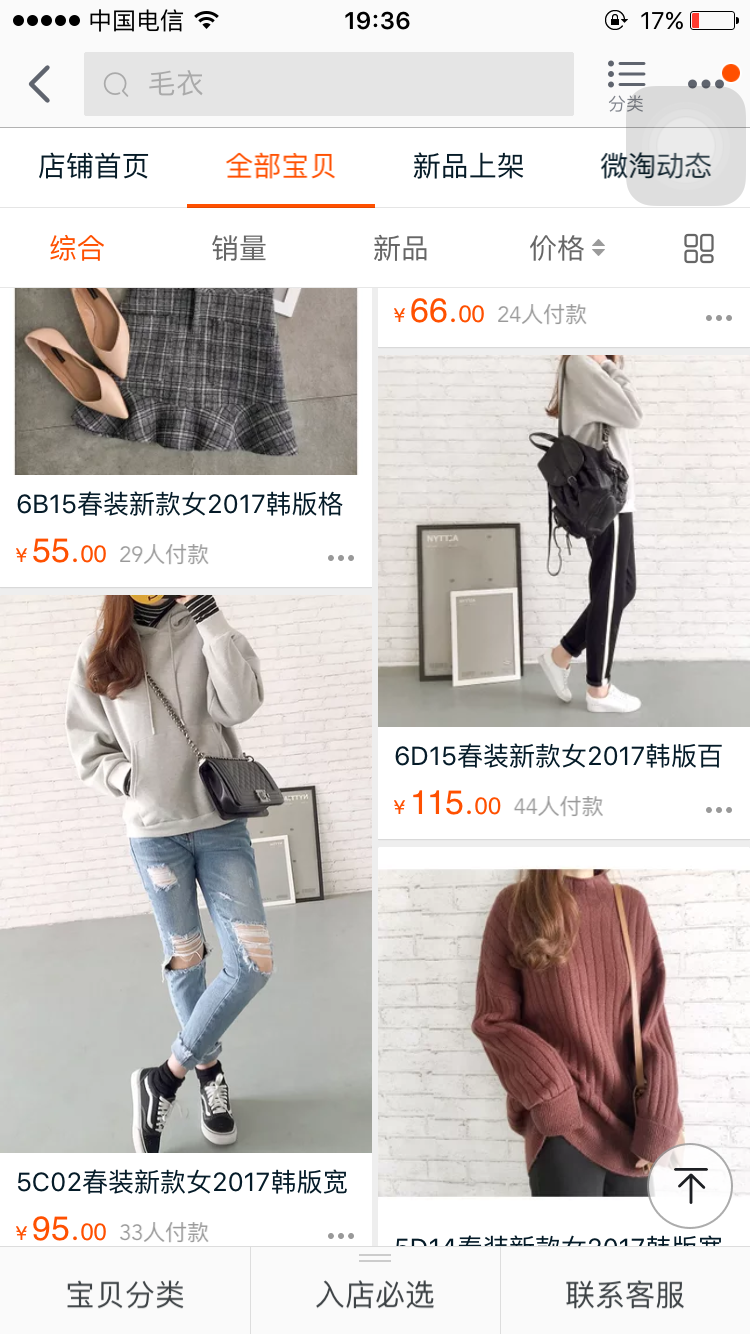Tap the 毛衣 search box

click(x=328, y=84)
